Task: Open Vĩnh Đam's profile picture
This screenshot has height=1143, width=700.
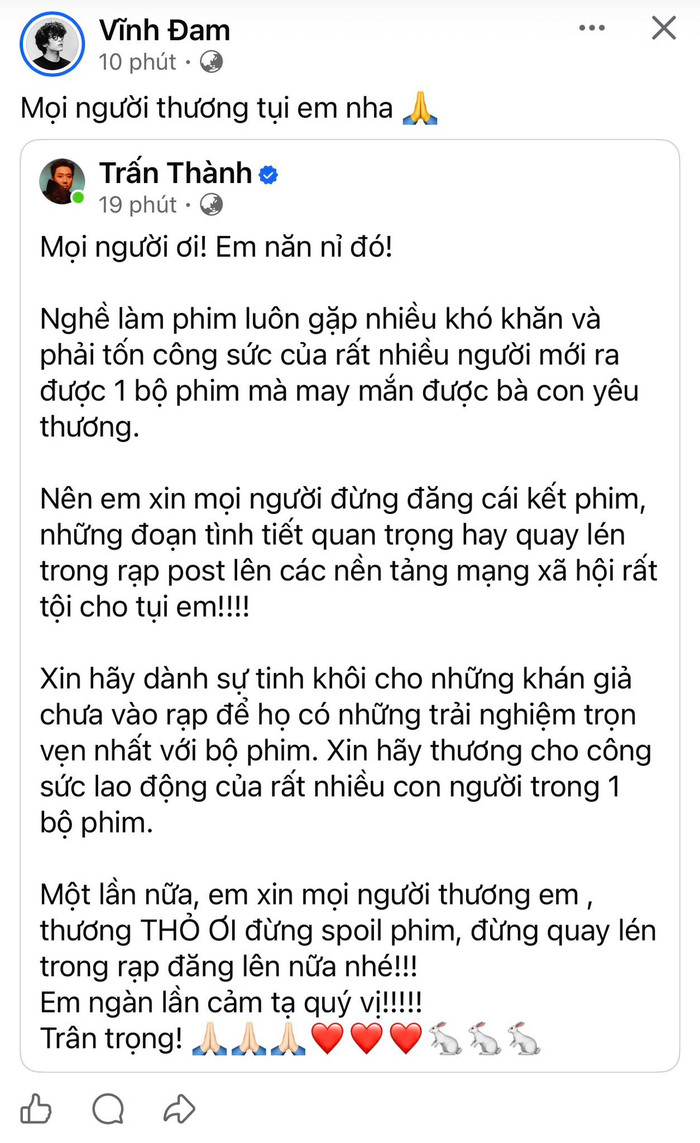Action: click(51, 45)
